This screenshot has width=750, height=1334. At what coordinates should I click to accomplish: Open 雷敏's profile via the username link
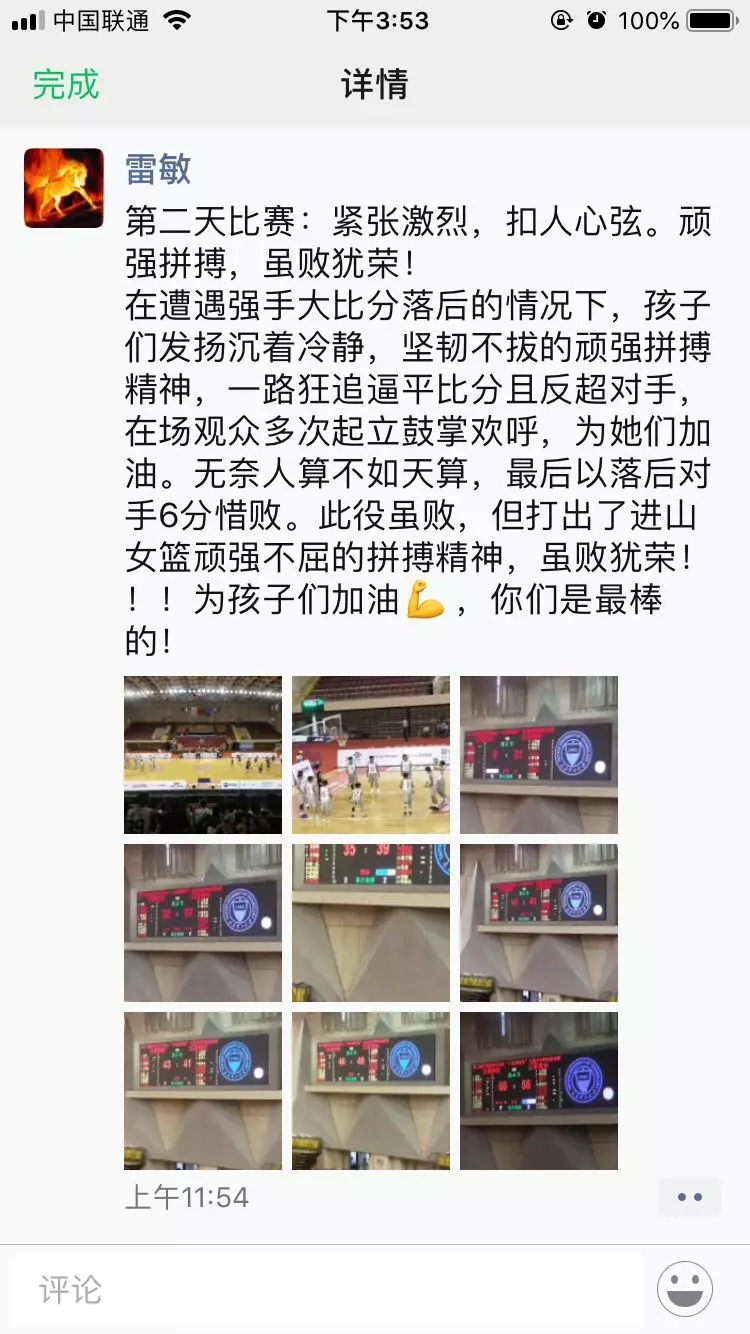pyautogui.click(x=156, y=172)
